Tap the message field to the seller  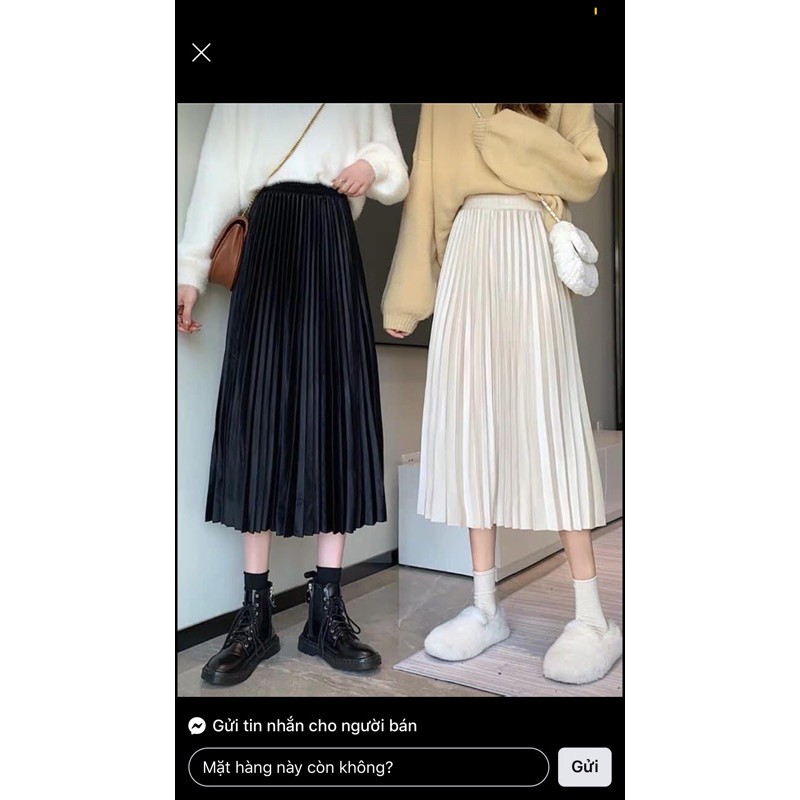tap(368, 767)
